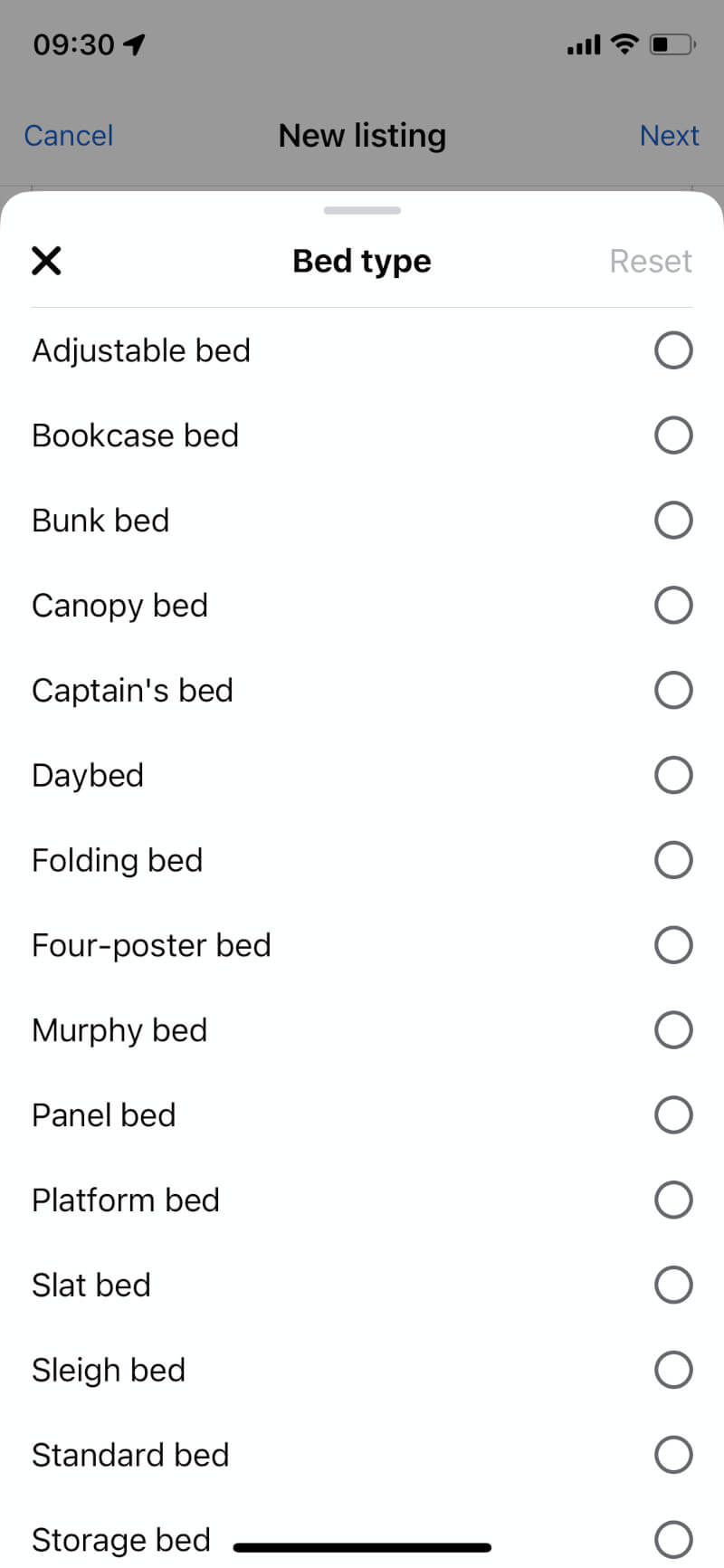Select Slat bed
Image resolution: width=724 pixels, height=1568 pixels.
(672, 1285)
